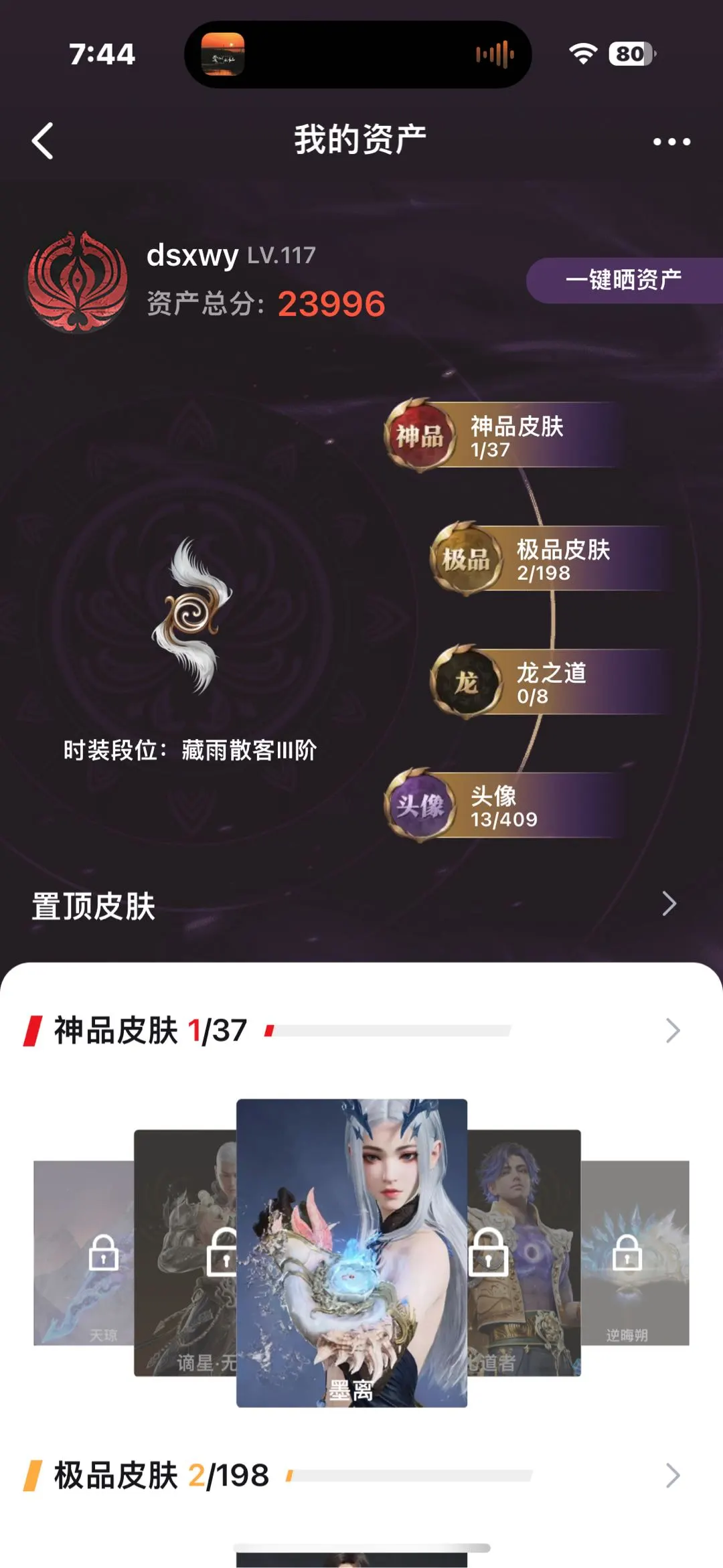Viewport: 723px width, 1568px height.
Task: Open the 头像 13/409 badge
Action: pyautogui.click(x=503, y=805)
